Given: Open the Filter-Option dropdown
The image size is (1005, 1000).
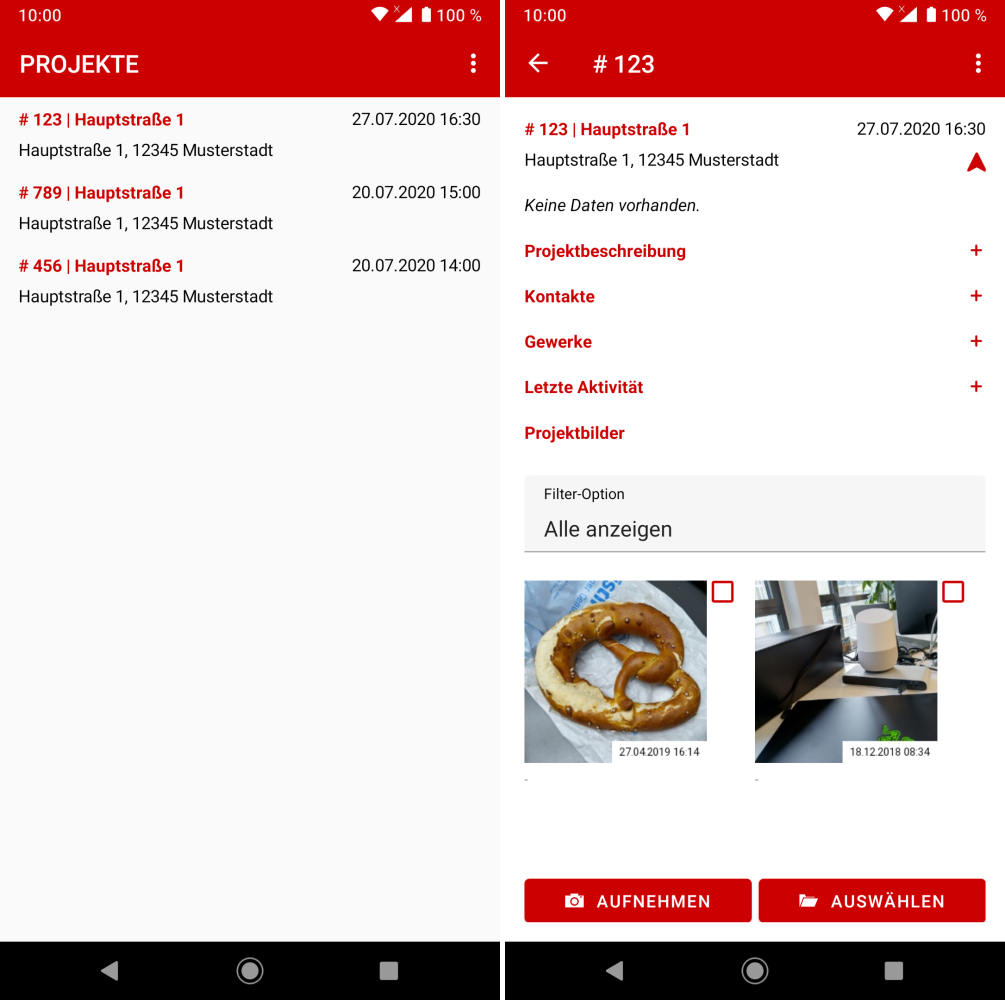Looking at the screenshot, I should (754, 514).
